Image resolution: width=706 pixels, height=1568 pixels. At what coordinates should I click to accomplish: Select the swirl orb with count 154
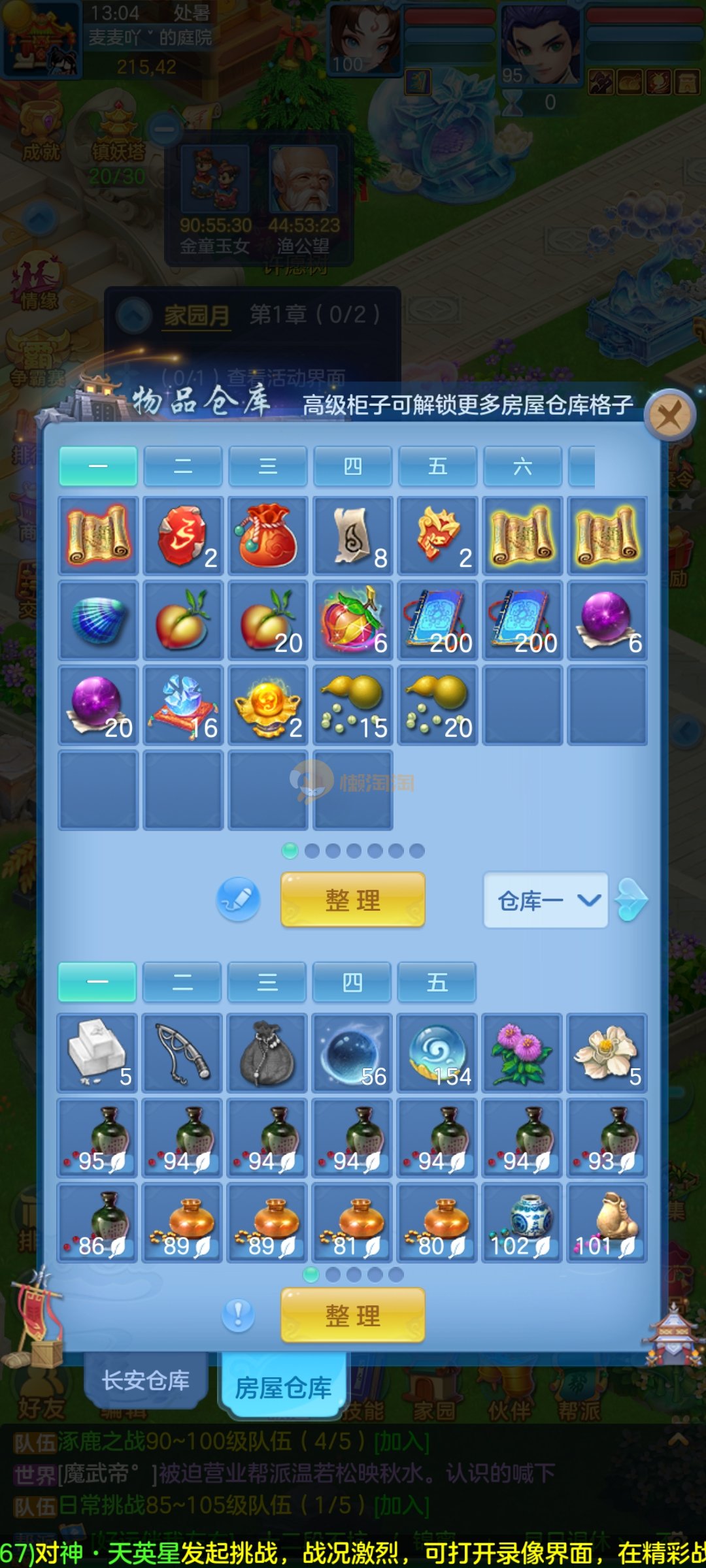tap(437, 1052)
